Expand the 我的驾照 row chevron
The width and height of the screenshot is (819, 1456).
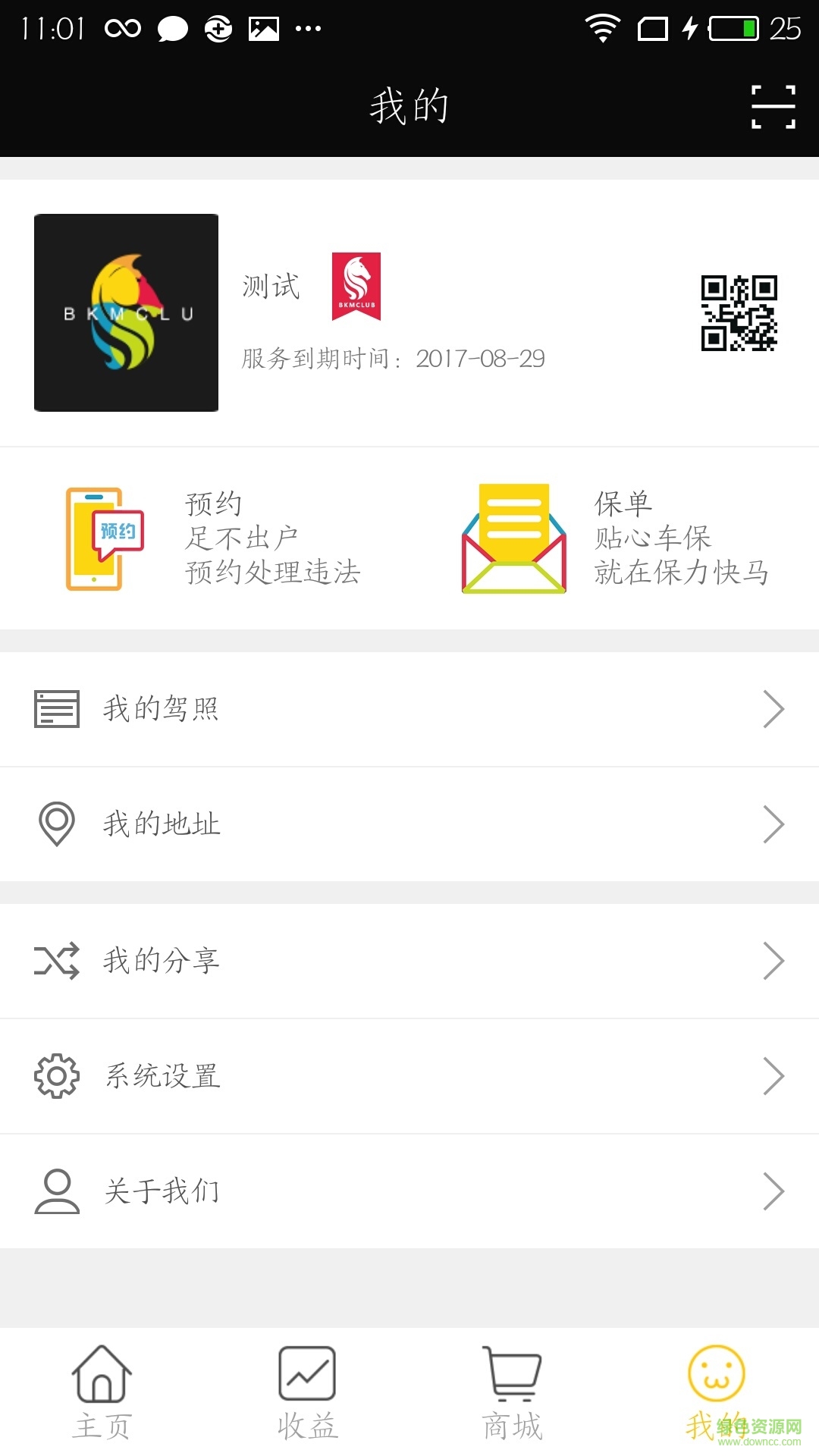point(773,708)
